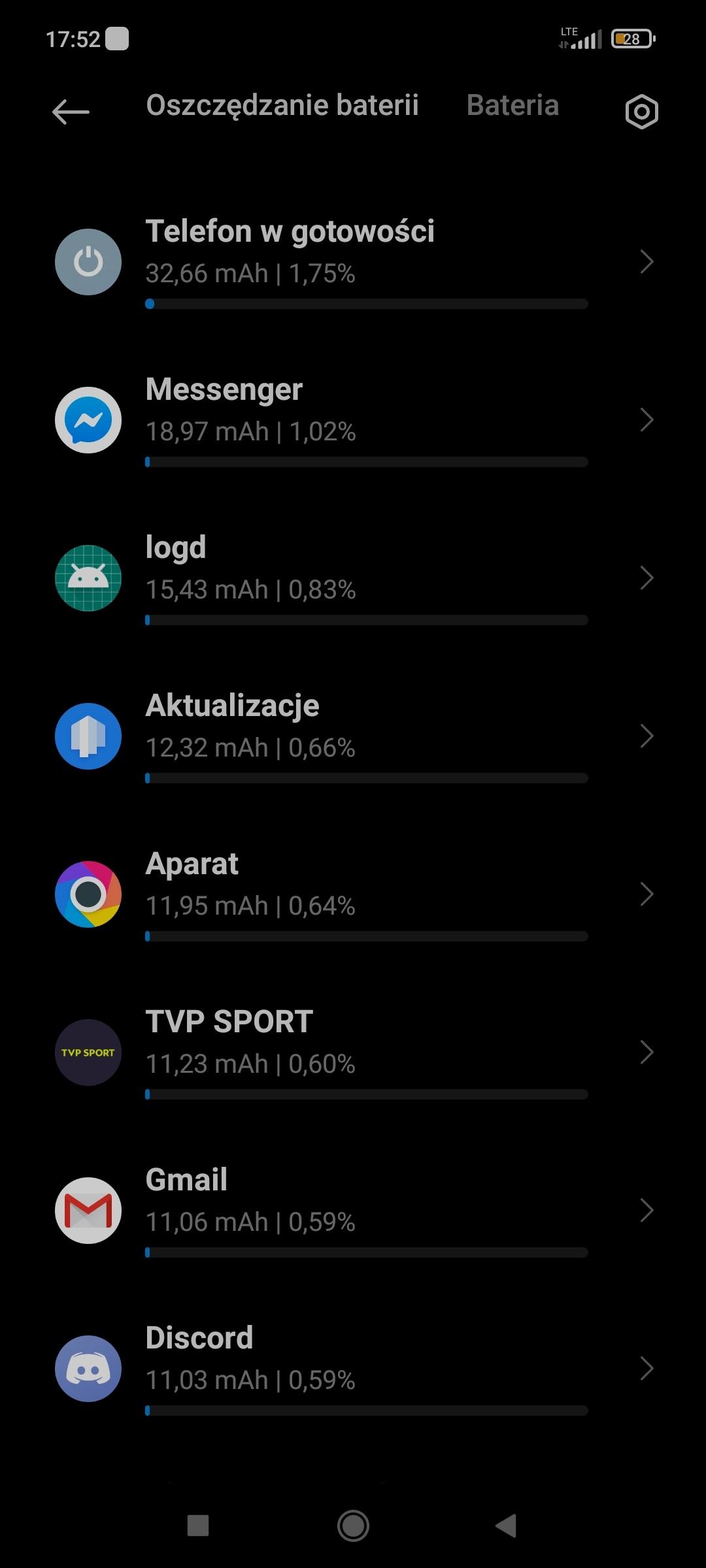Check Discord battery usage details
706x1568 pixels.
point(353,1369)
